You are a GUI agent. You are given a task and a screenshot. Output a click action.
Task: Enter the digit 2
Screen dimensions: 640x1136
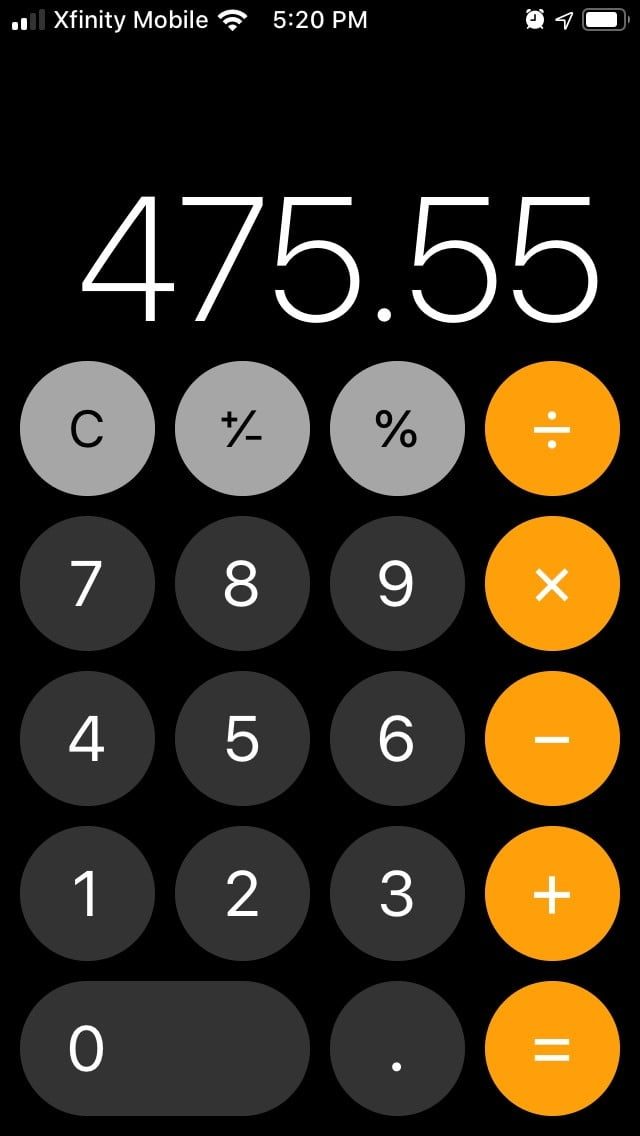point(242,894)
